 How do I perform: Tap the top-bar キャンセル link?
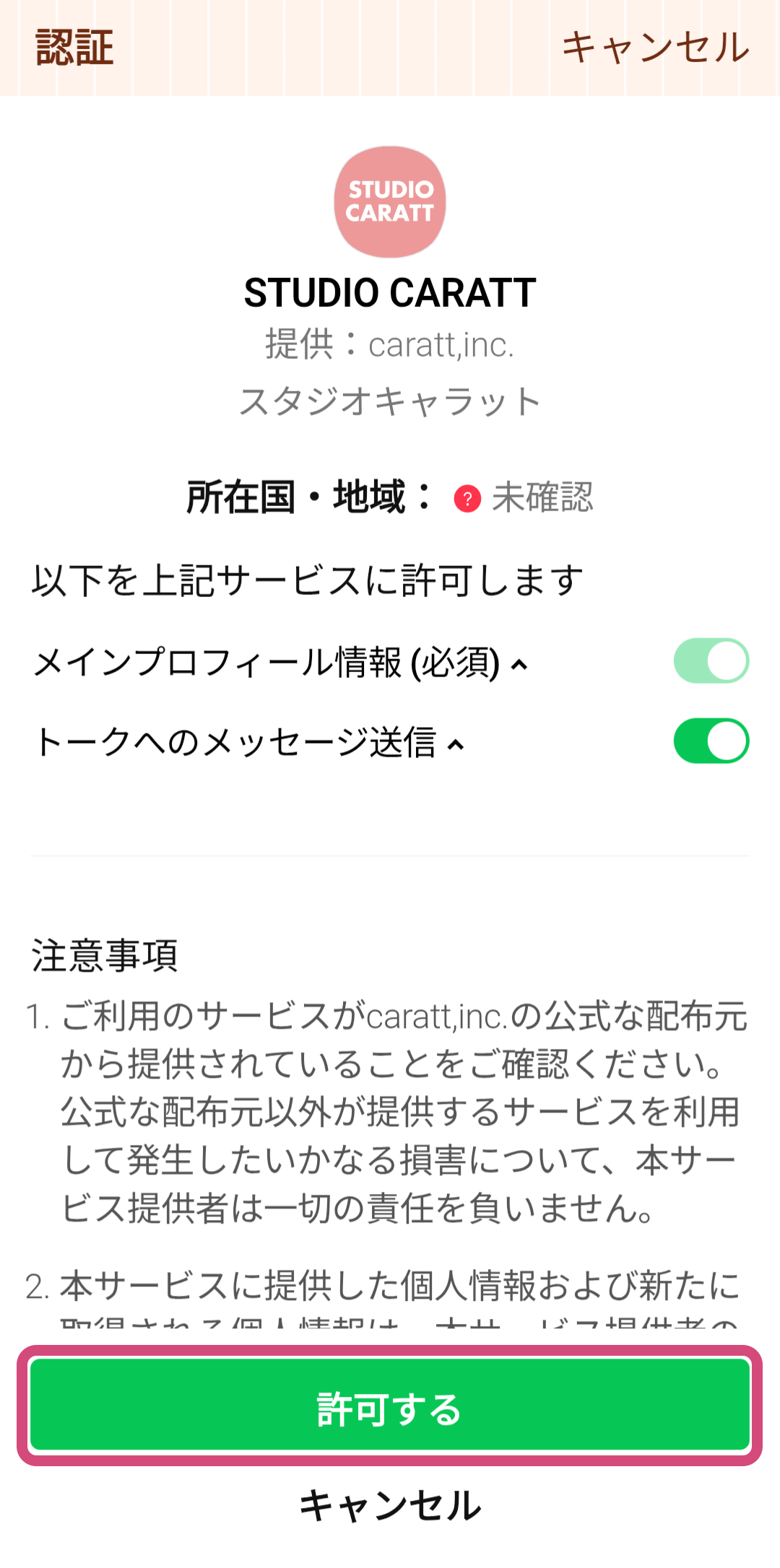point(655,48)
